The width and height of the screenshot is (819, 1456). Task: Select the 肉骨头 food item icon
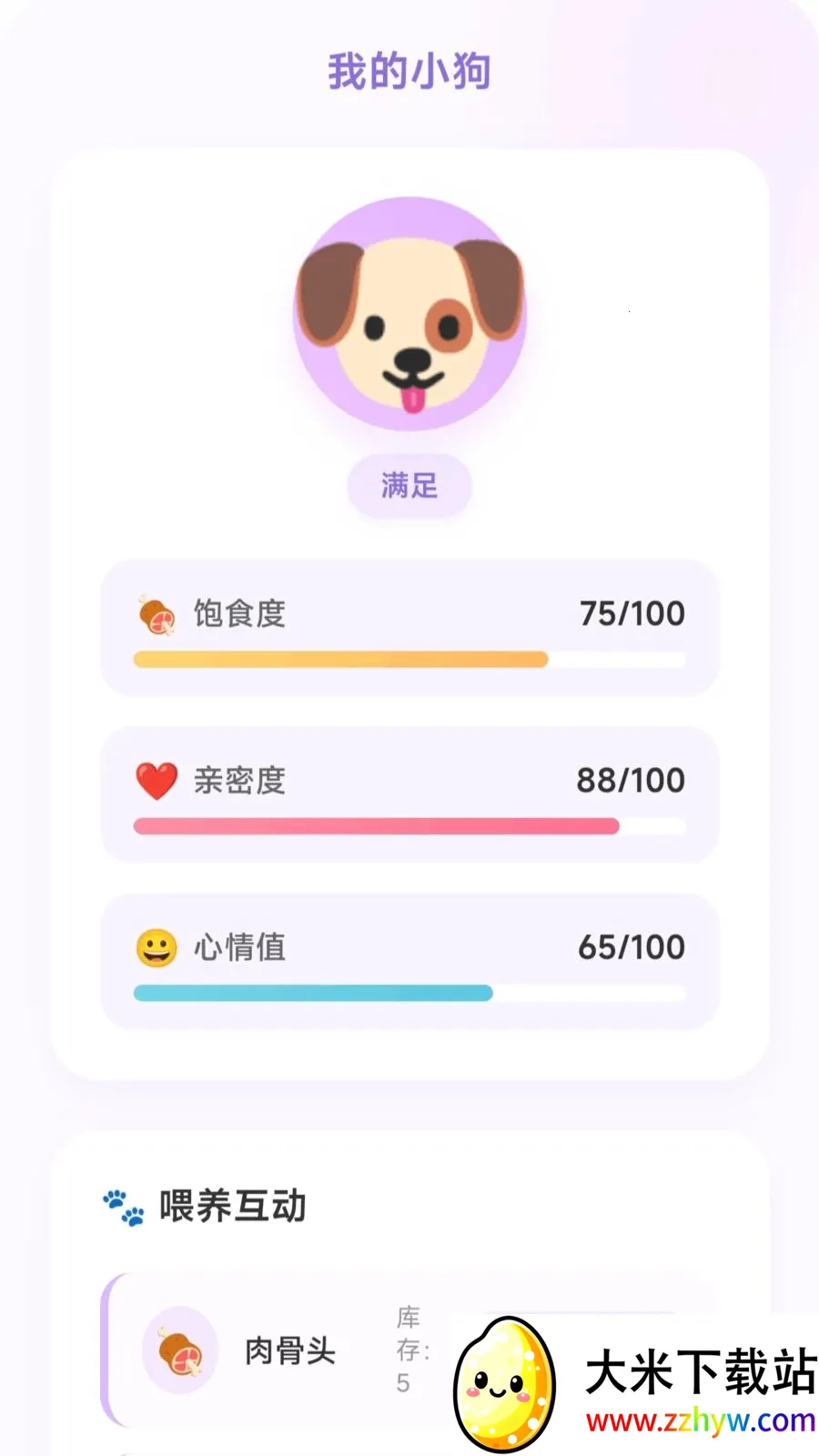click(179, 1353)
